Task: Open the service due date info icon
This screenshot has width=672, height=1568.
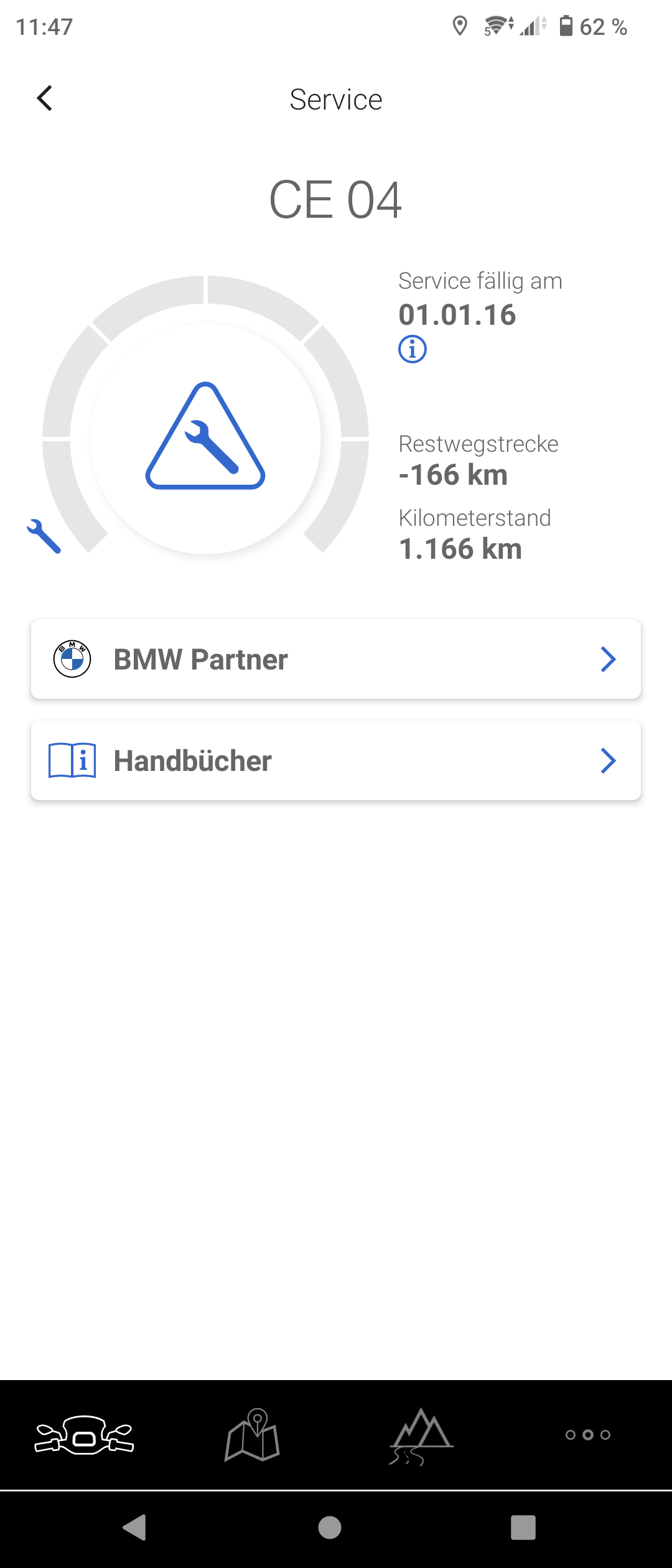Action: [412, 349]
